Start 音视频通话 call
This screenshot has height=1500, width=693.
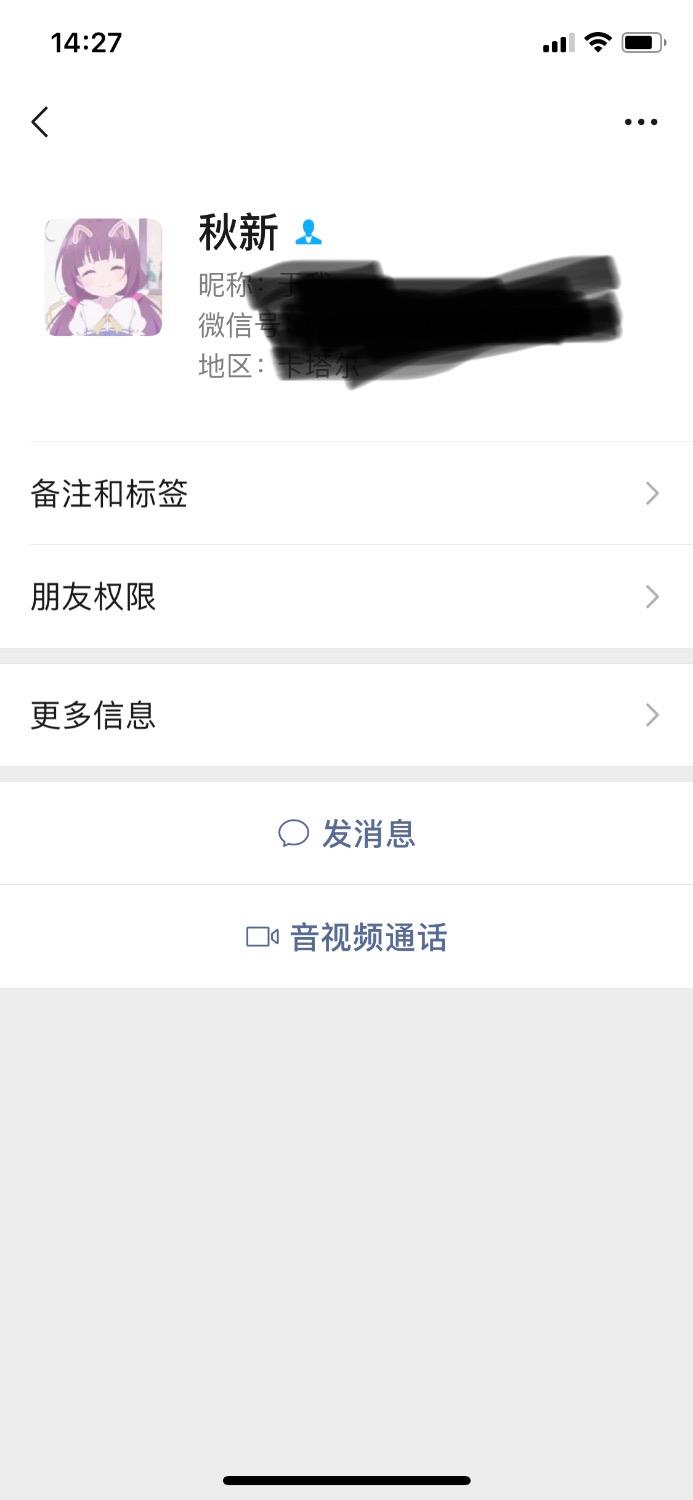tap(346, 937)
